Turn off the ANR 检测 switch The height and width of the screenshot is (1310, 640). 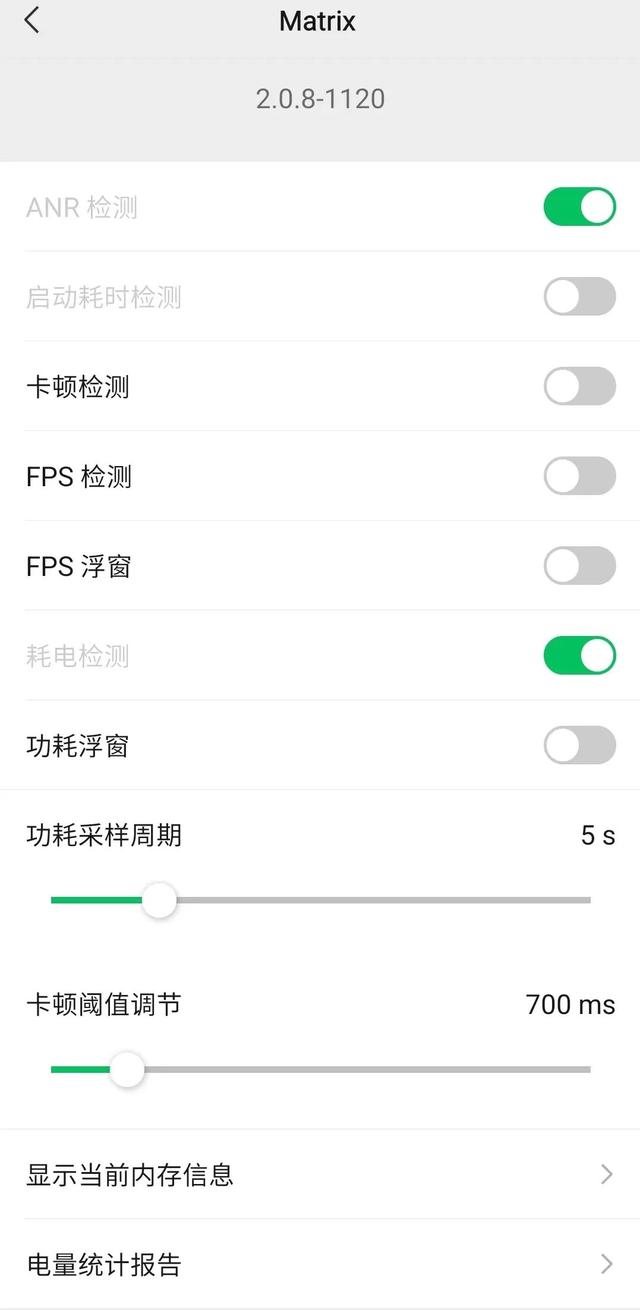579,207
